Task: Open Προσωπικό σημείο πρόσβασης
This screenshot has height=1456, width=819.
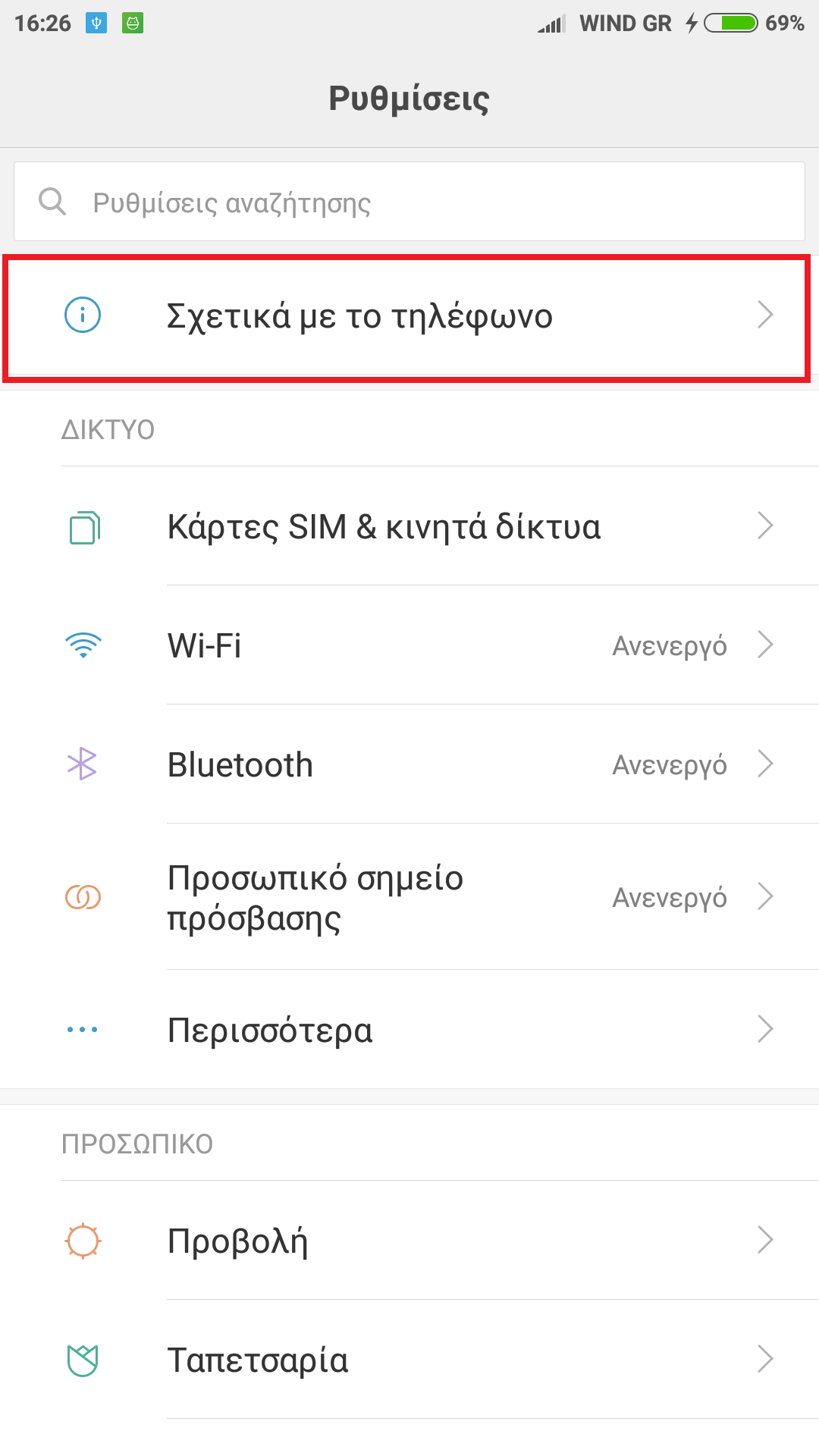Action: [x=409, y=897]
